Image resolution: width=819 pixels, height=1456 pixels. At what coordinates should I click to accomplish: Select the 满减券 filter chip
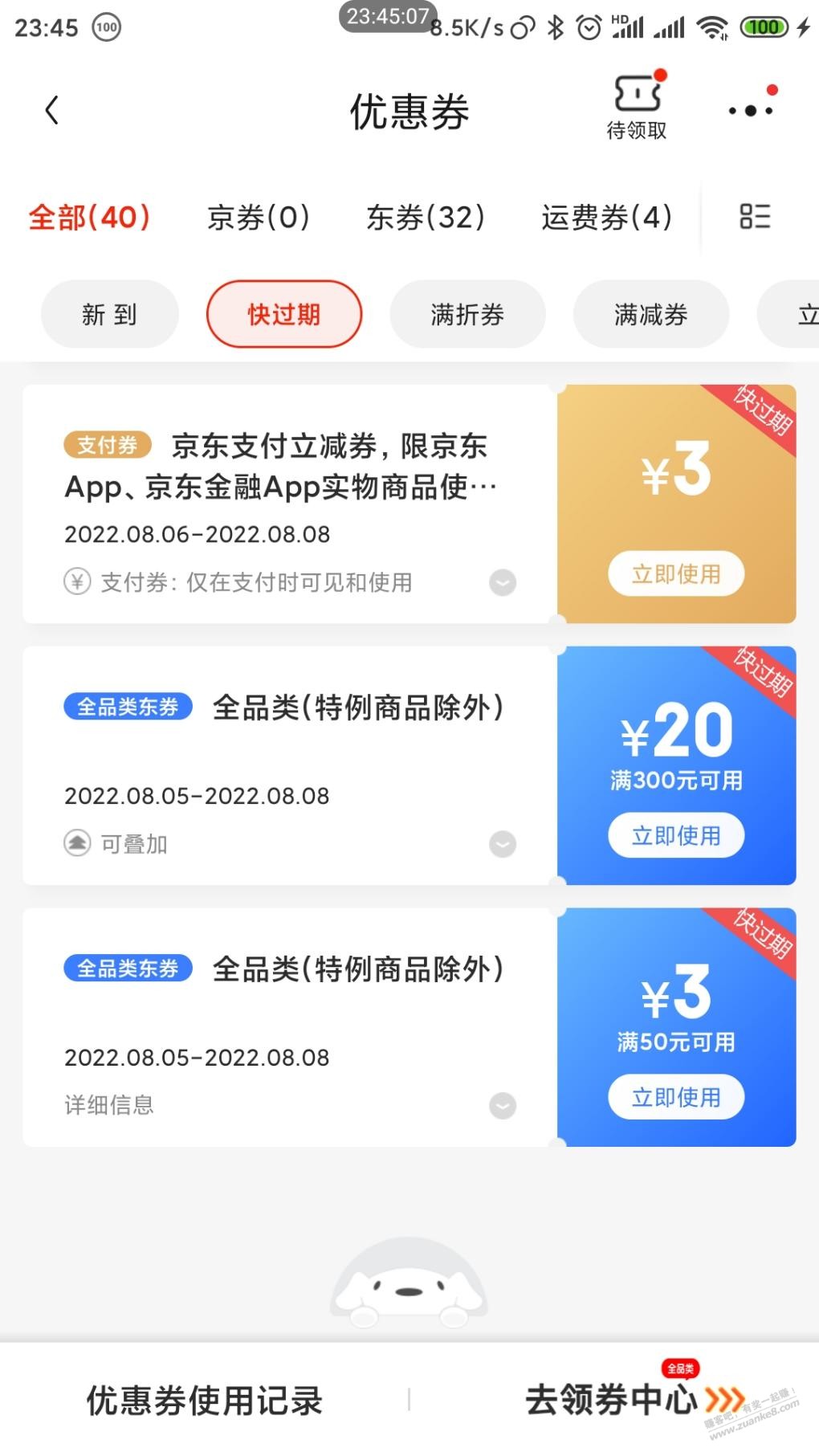pos(650,315)
